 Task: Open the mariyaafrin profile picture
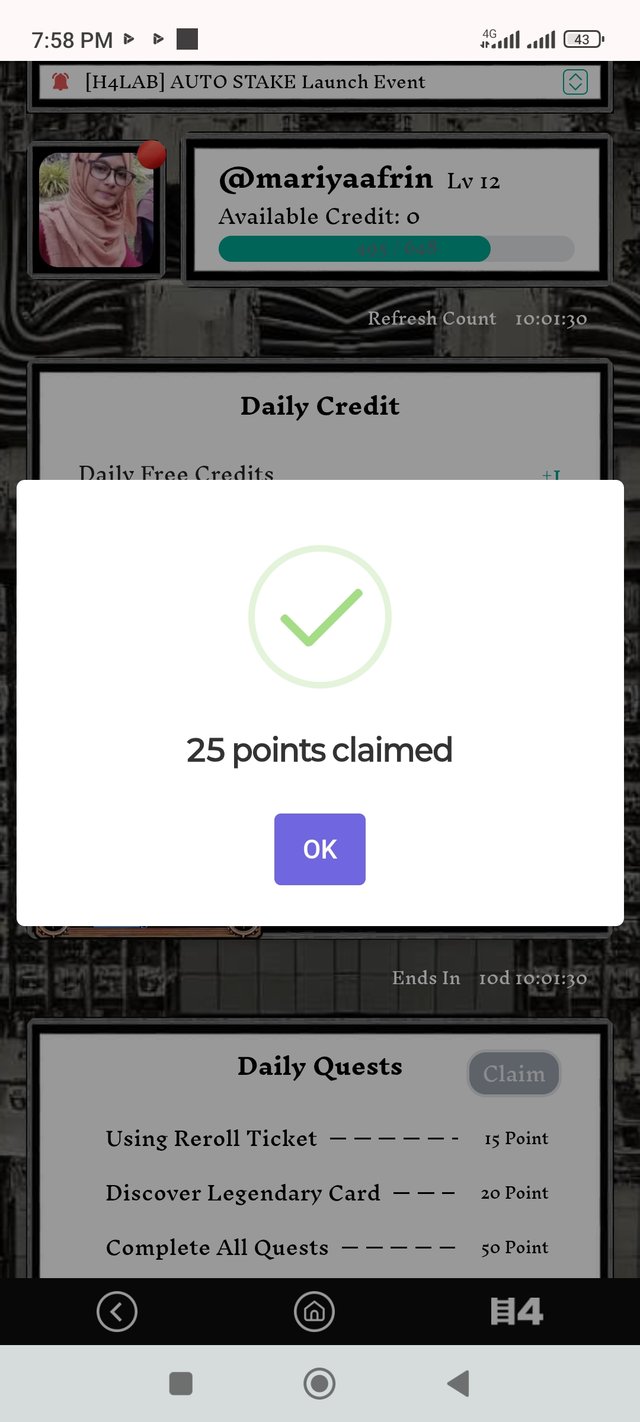coord(96,209)
